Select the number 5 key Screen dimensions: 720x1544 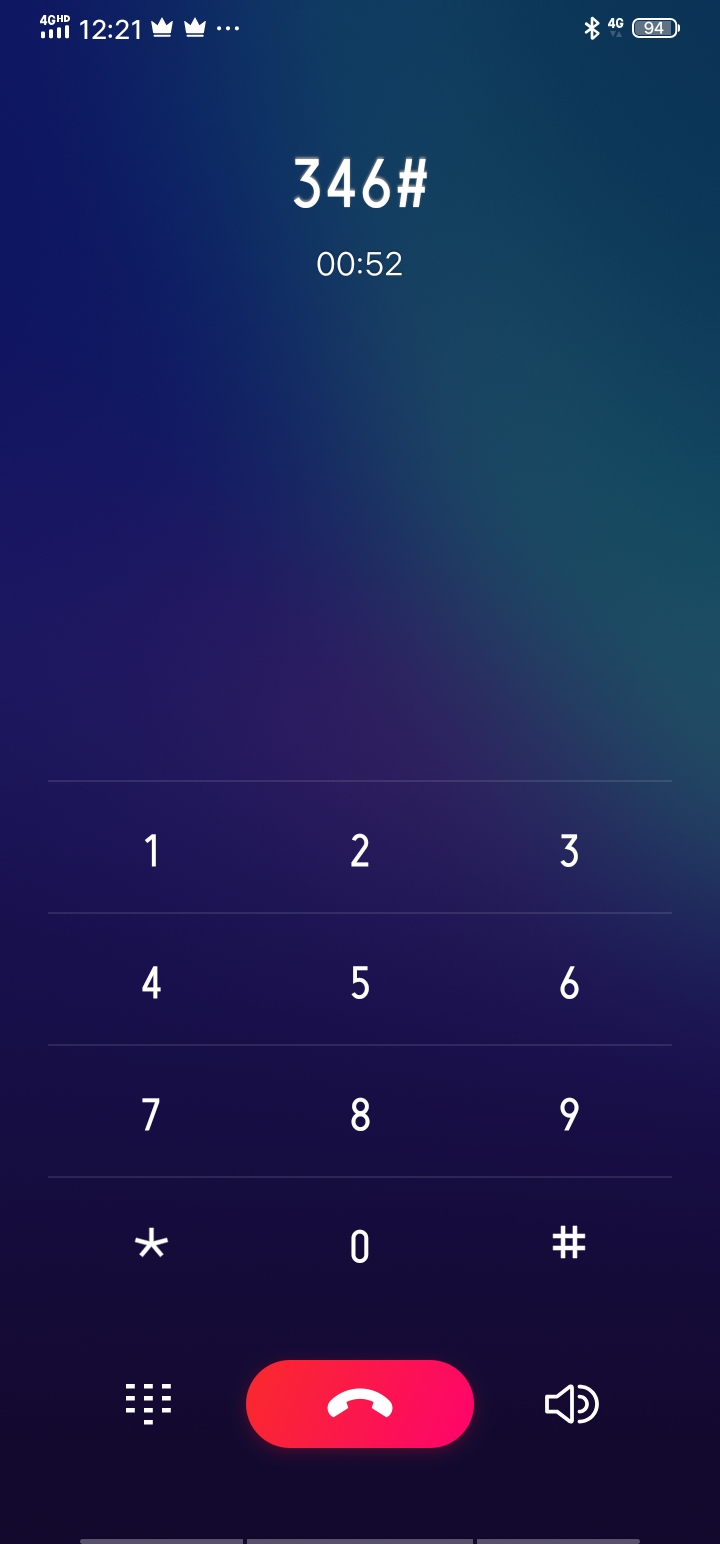[360, 983]
